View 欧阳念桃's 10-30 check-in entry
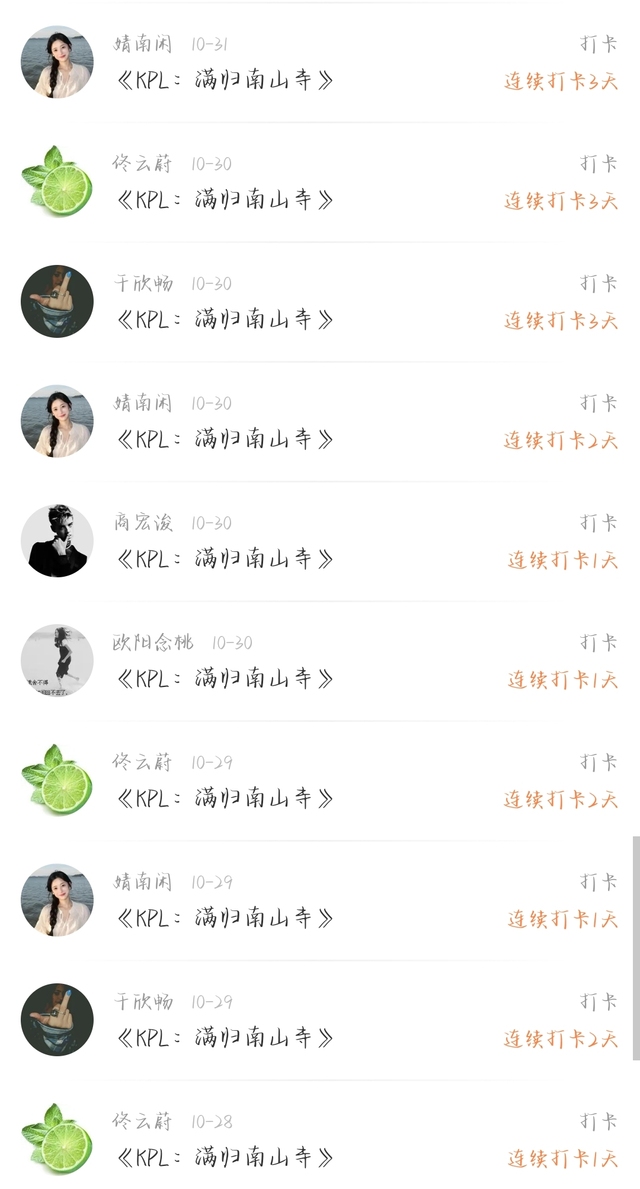 tap(320, 661)
